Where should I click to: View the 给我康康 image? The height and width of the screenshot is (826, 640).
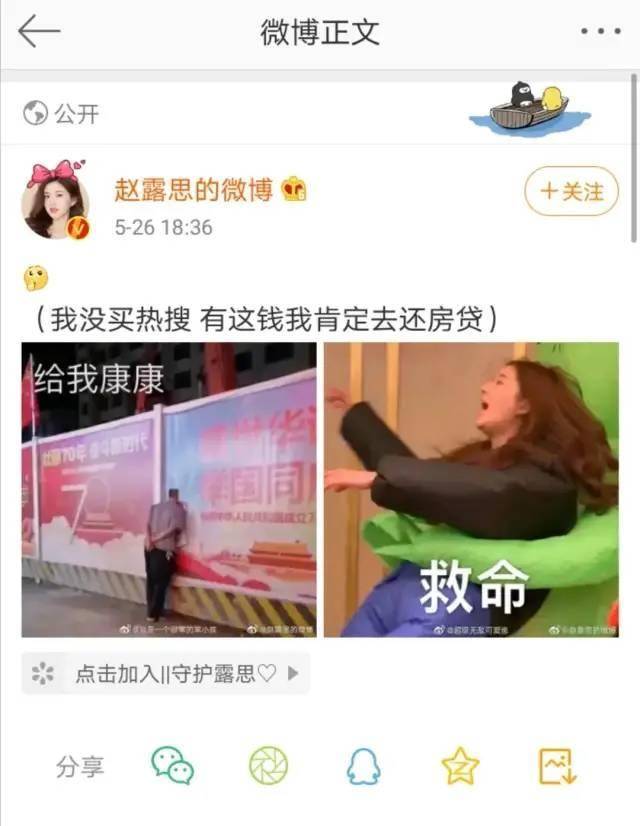[169, 490]
